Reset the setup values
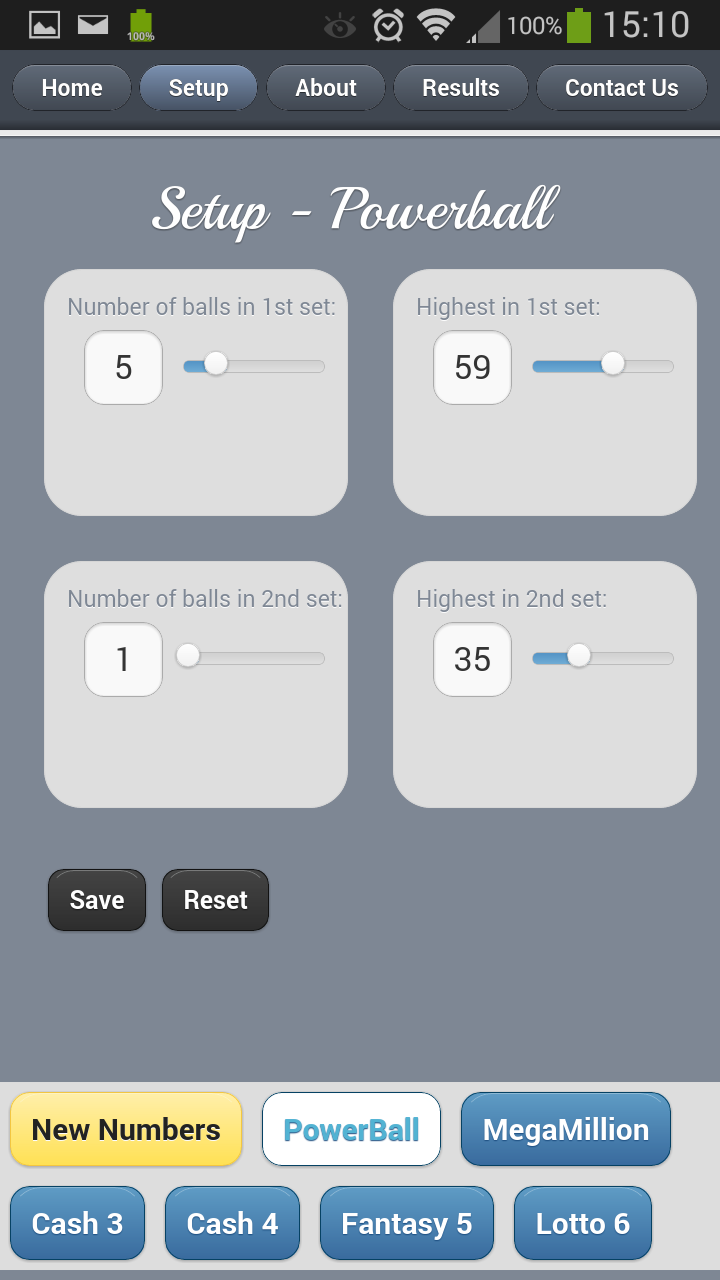Viewport: 720px width, 1280px height. [215, 900]
